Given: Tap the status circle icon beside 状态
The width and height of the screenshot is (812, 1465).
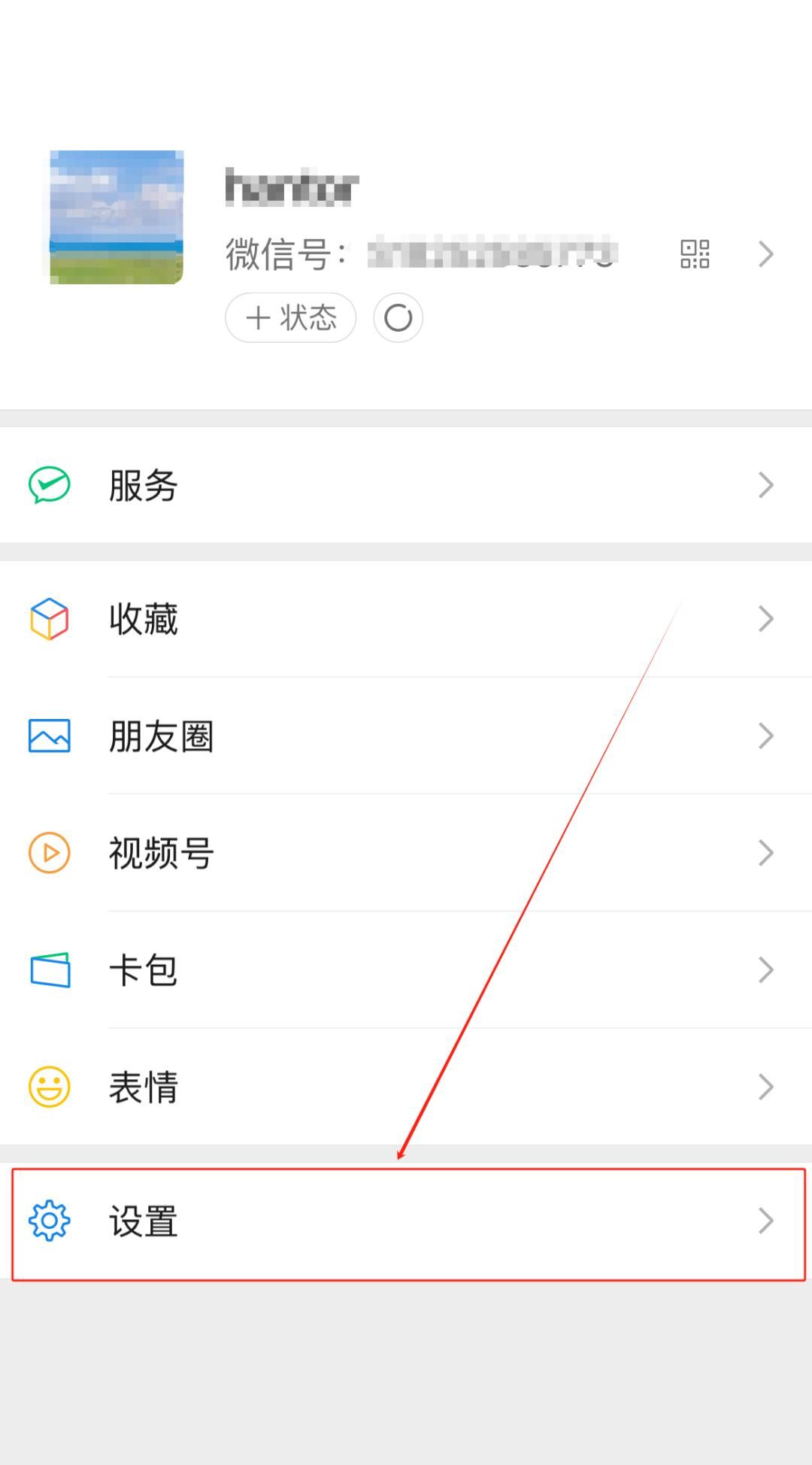Looking at the screenshot, I should (x=398, y=317).
